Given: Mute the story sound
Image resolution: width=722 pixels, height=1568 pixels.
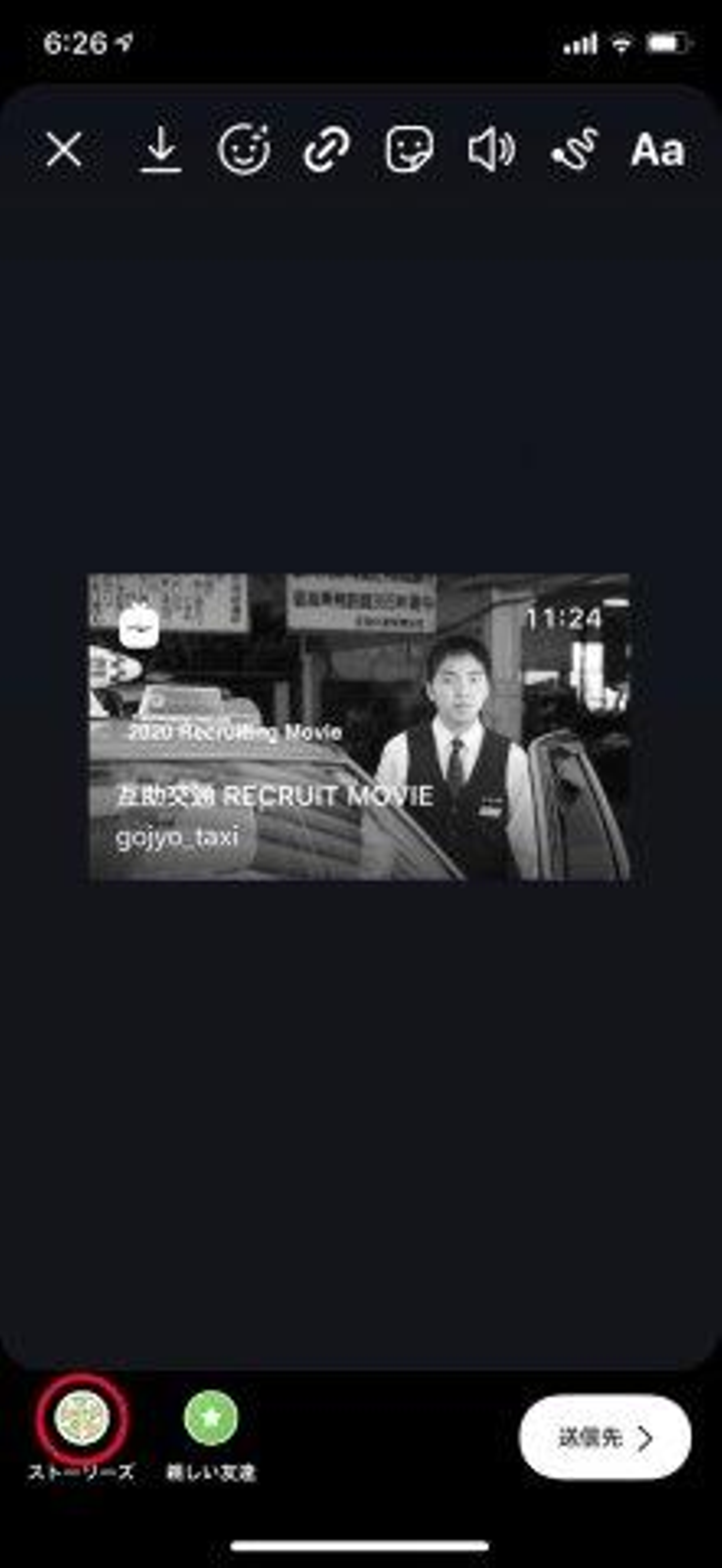Looking at the screenshot, I should pos(491,150).
